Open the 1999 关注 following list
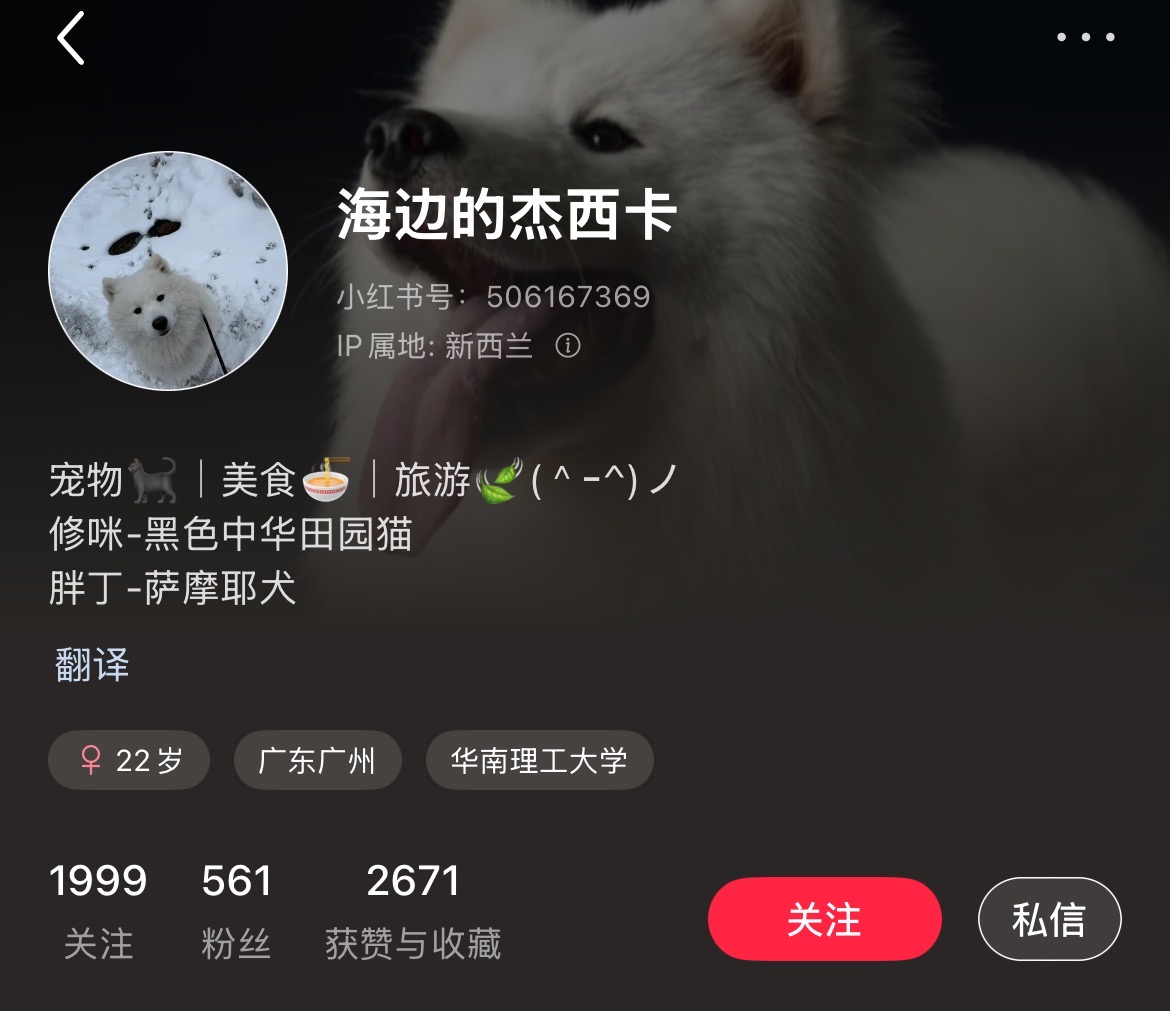This screenshot has height=1011, width=1170. pyautogui.click(x=98, y=908)
